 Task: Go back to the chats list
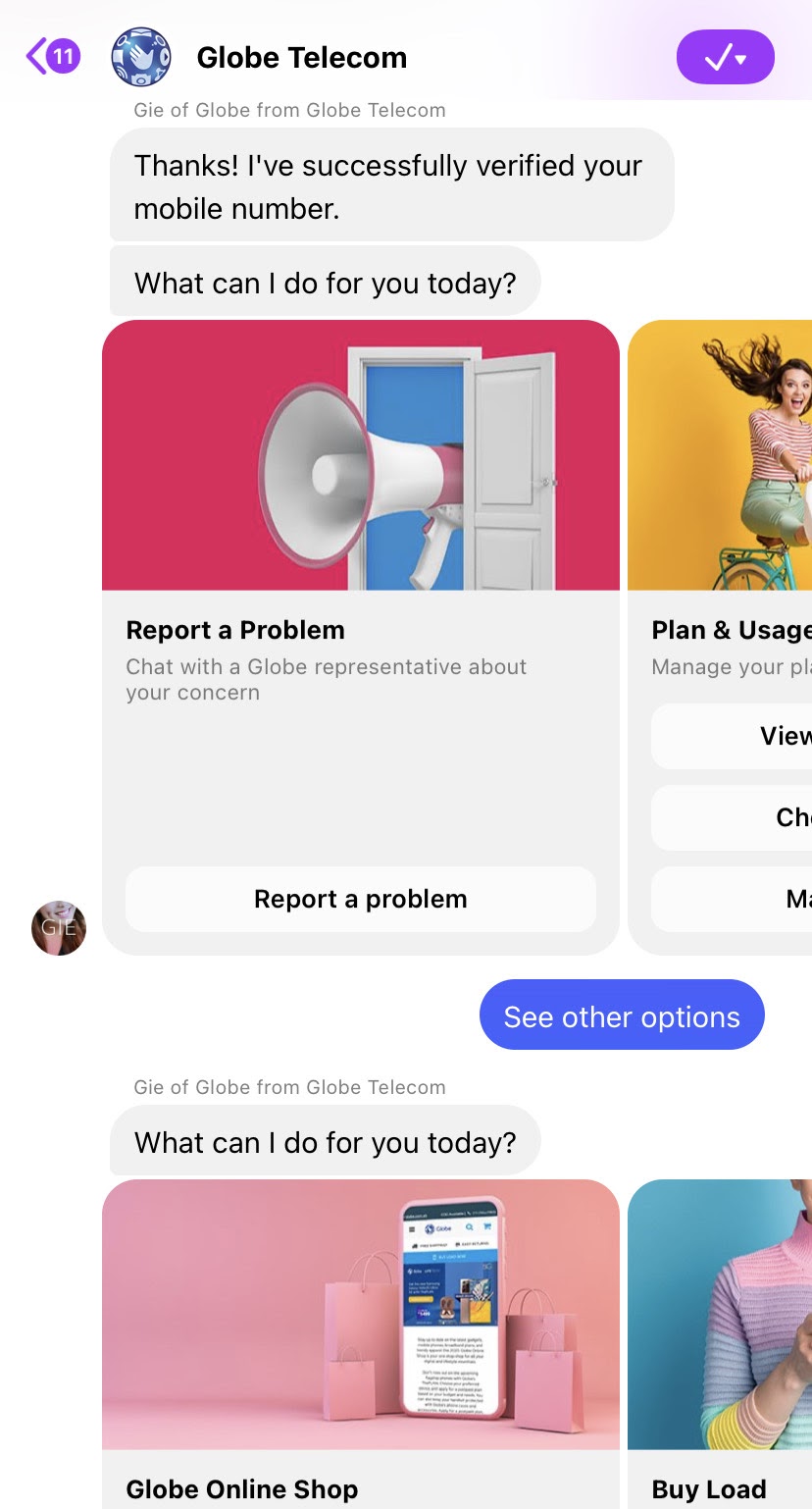(x=51, y=57)
